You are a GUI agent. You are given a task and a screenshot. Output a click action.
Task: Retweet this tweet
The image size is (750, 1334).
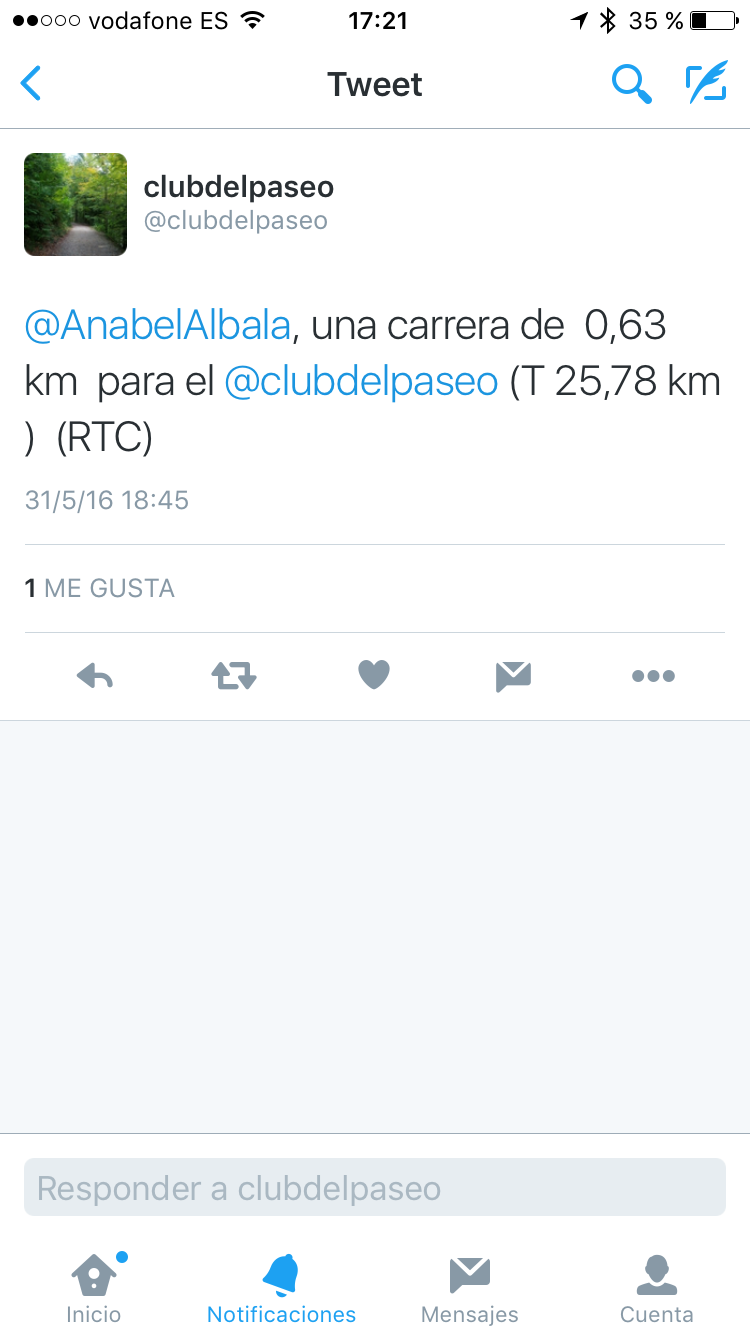(x=234, y=677)
